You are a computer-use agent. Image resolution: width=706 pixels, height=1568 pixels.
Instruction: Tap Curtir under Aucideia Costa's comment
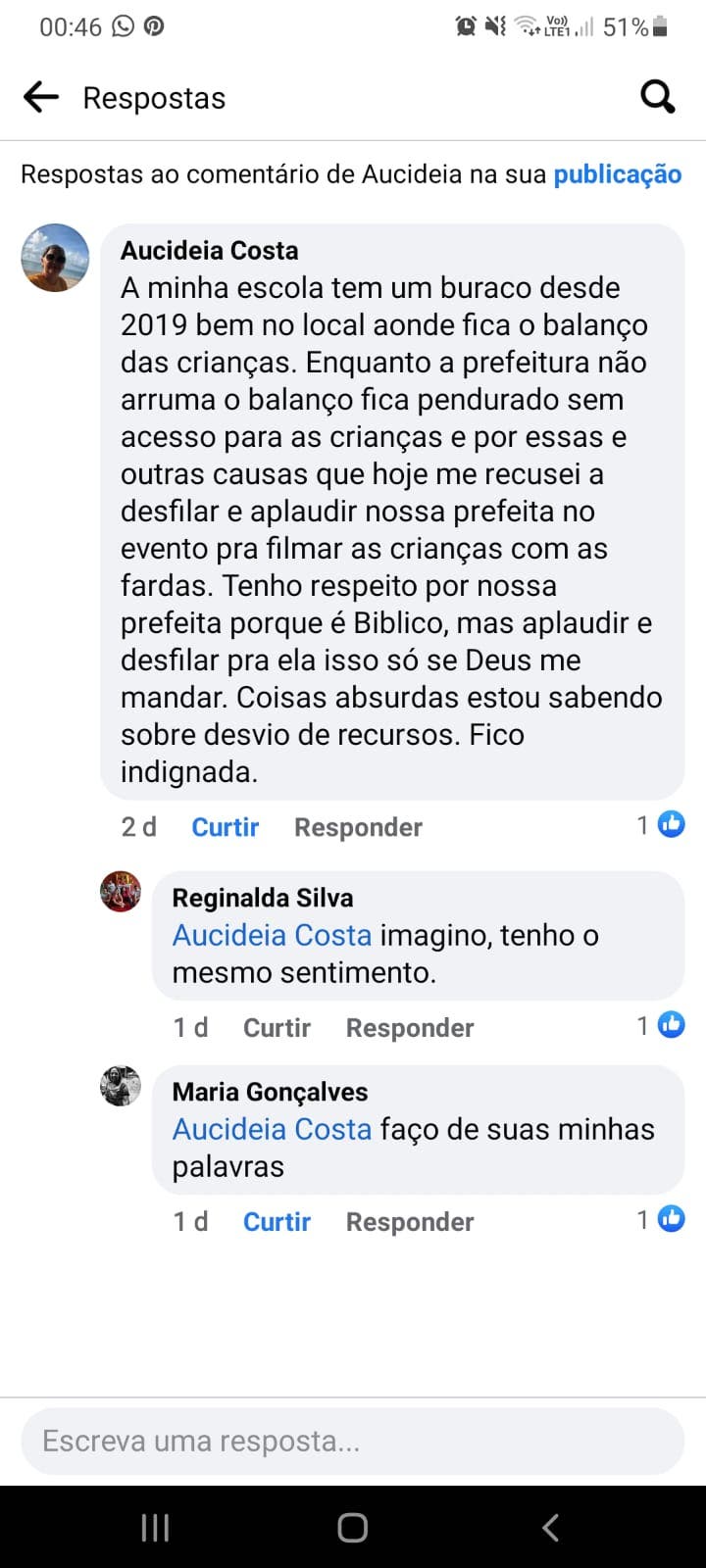[x=225, y=827]
